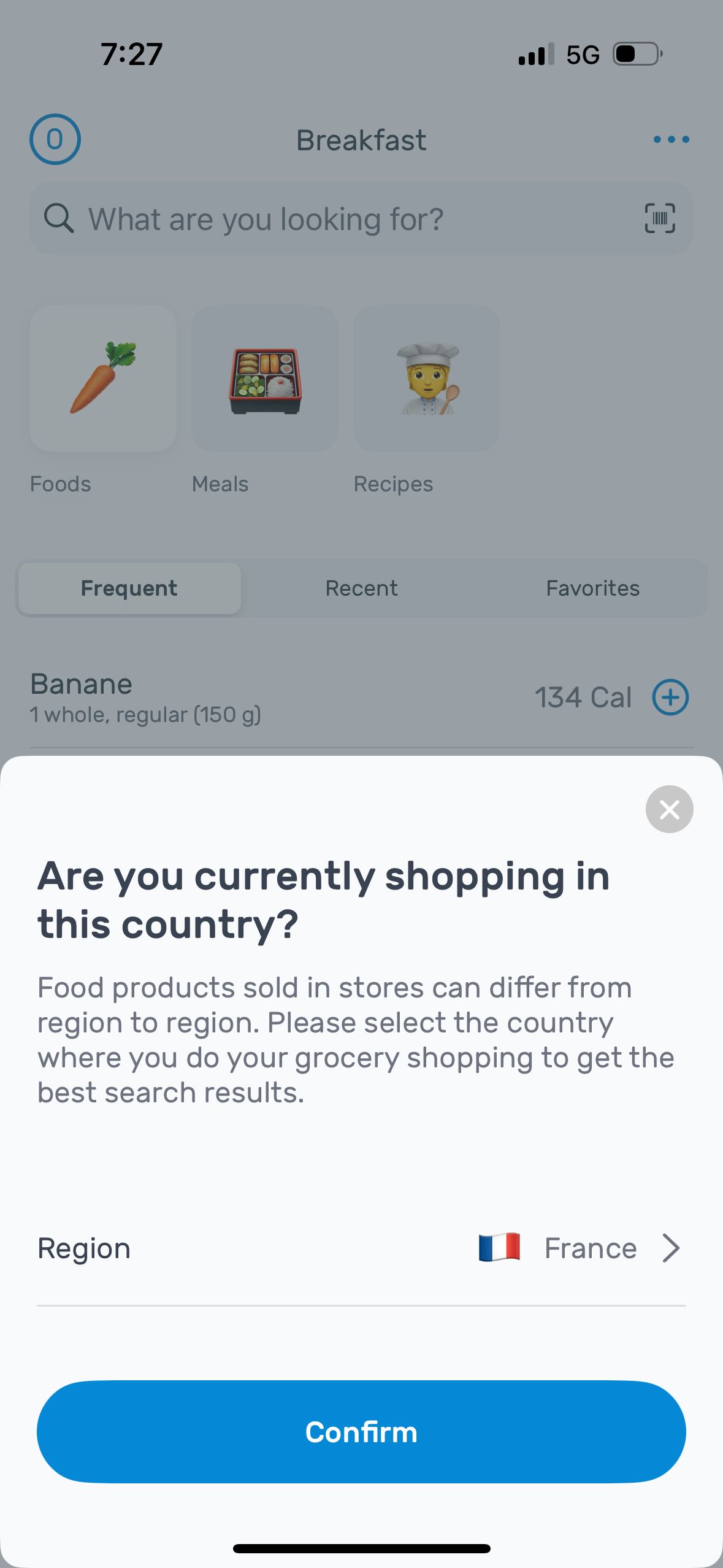Confirm the selected shopping country
The width and height of the screenshot is (723, 1568).
(x=361, y=1432)
